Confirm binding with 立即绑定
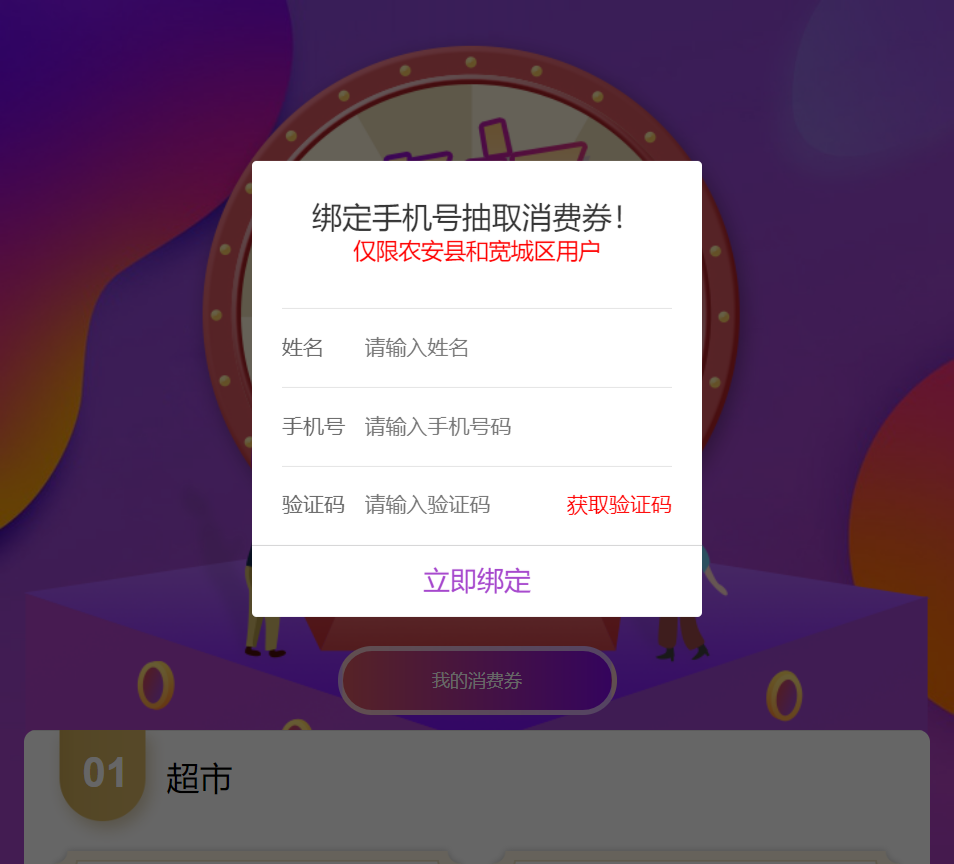The height and width of the screenshot is (864, 954). click(x=476, y=581)
